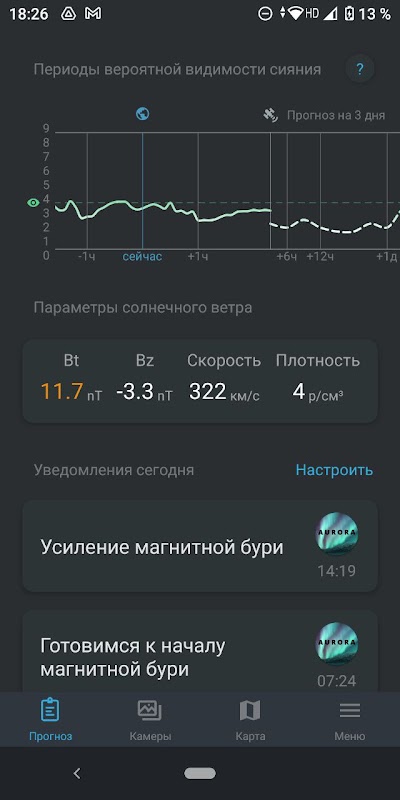Tap the system home pill

pos(200,773)
